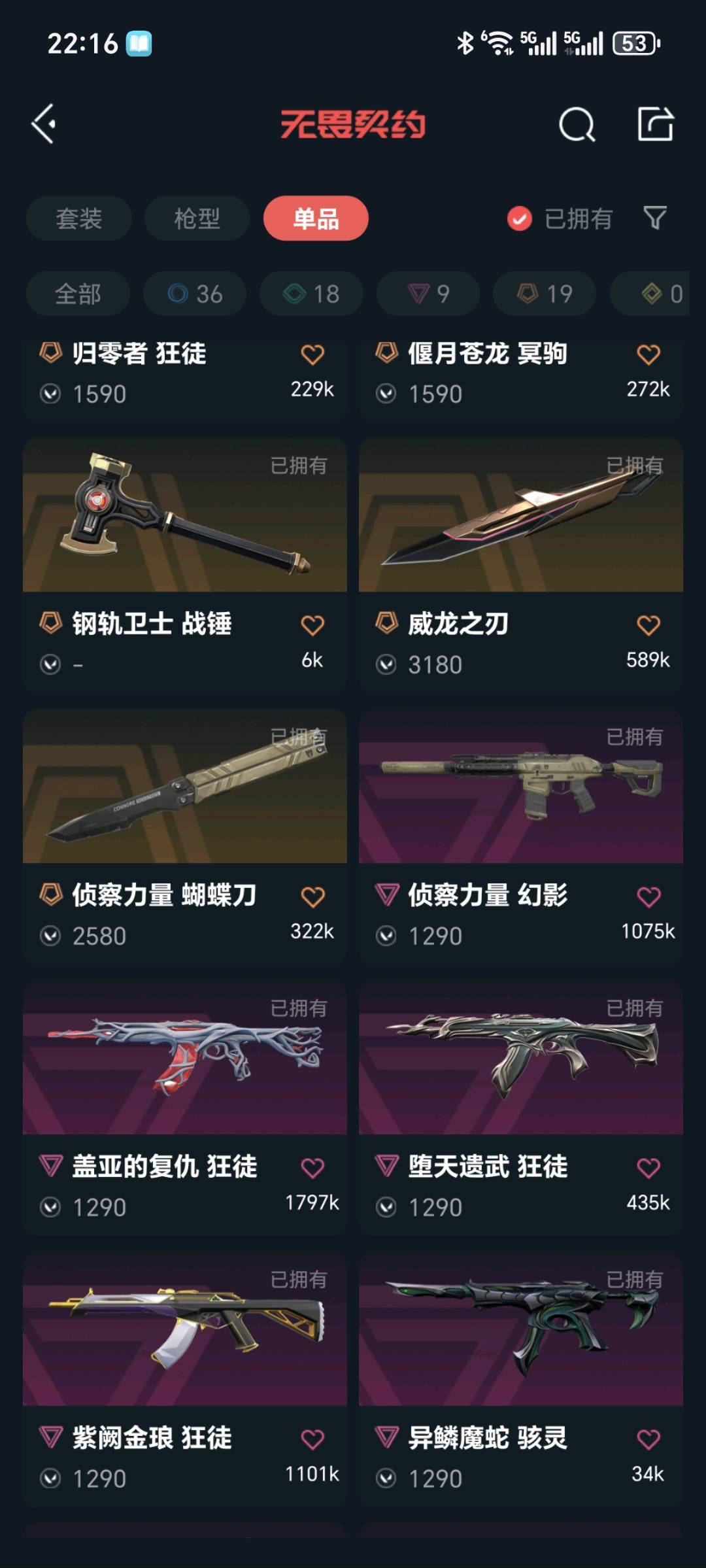Filter by the rarity chip showing 18
This screenshot has width=706, height=1568.
pyautogui.click(x=311, y=294)
